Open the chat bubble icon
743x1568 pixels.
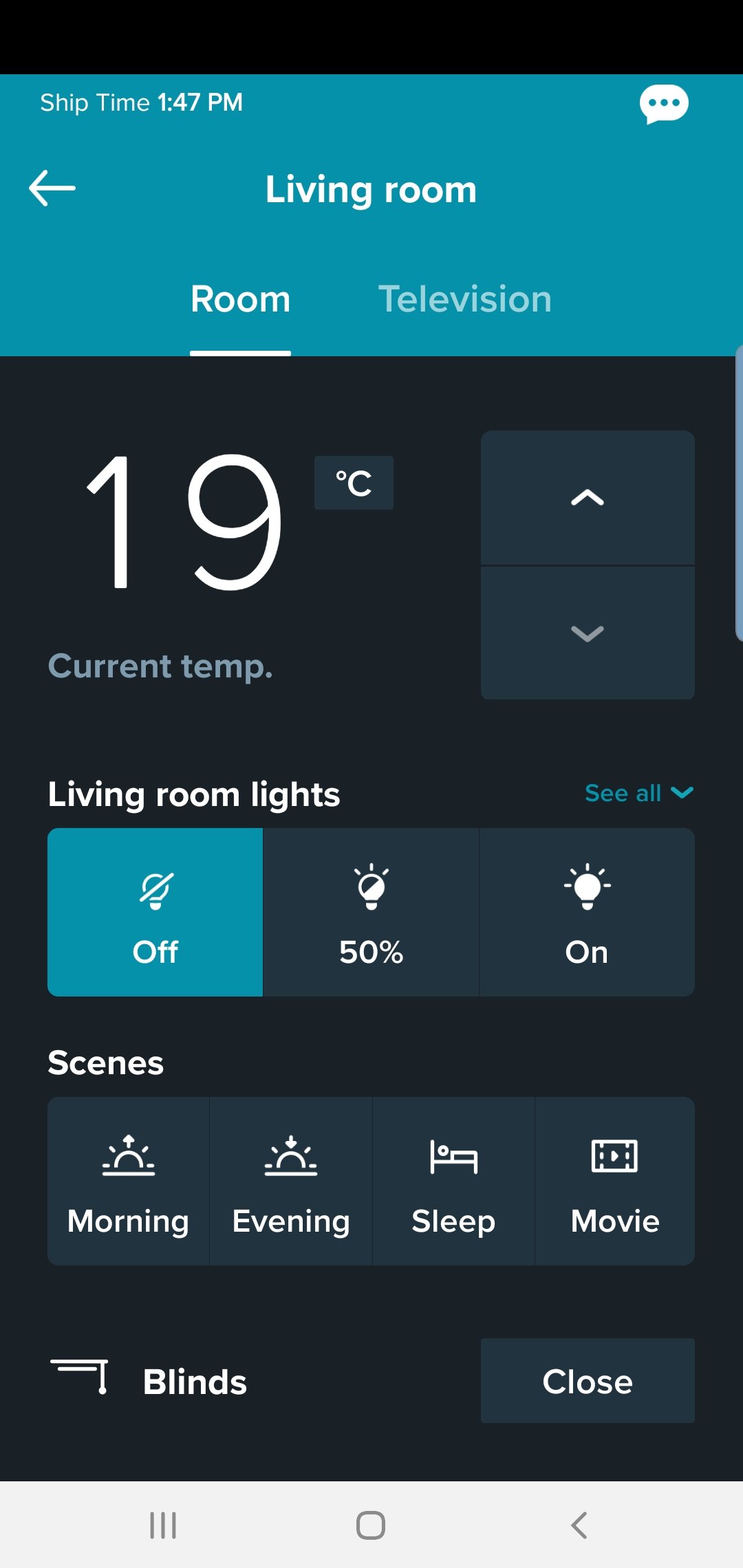point(663,104)
